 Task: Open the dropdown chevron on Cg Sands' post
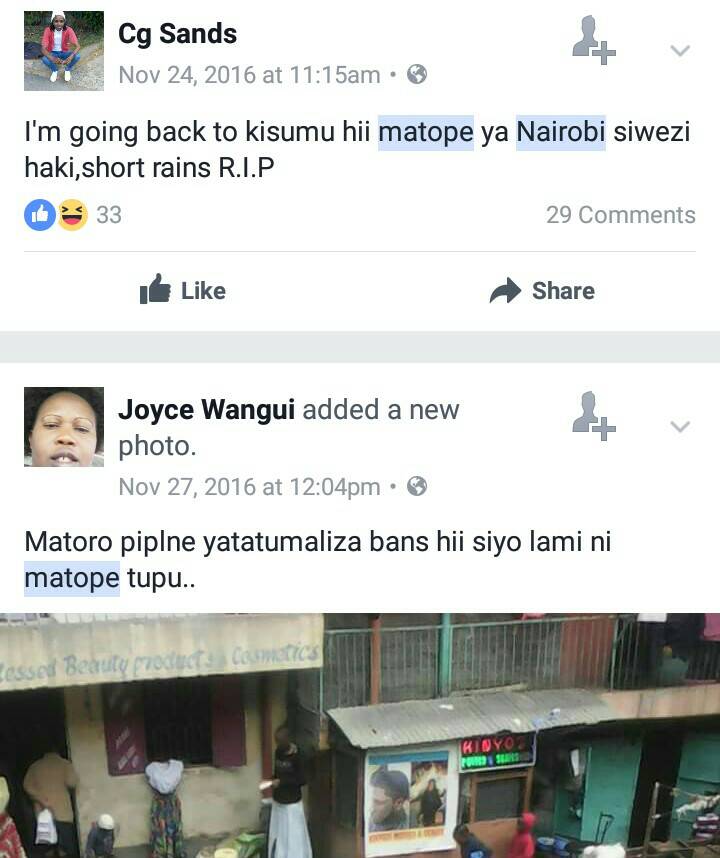click(680, 51)
